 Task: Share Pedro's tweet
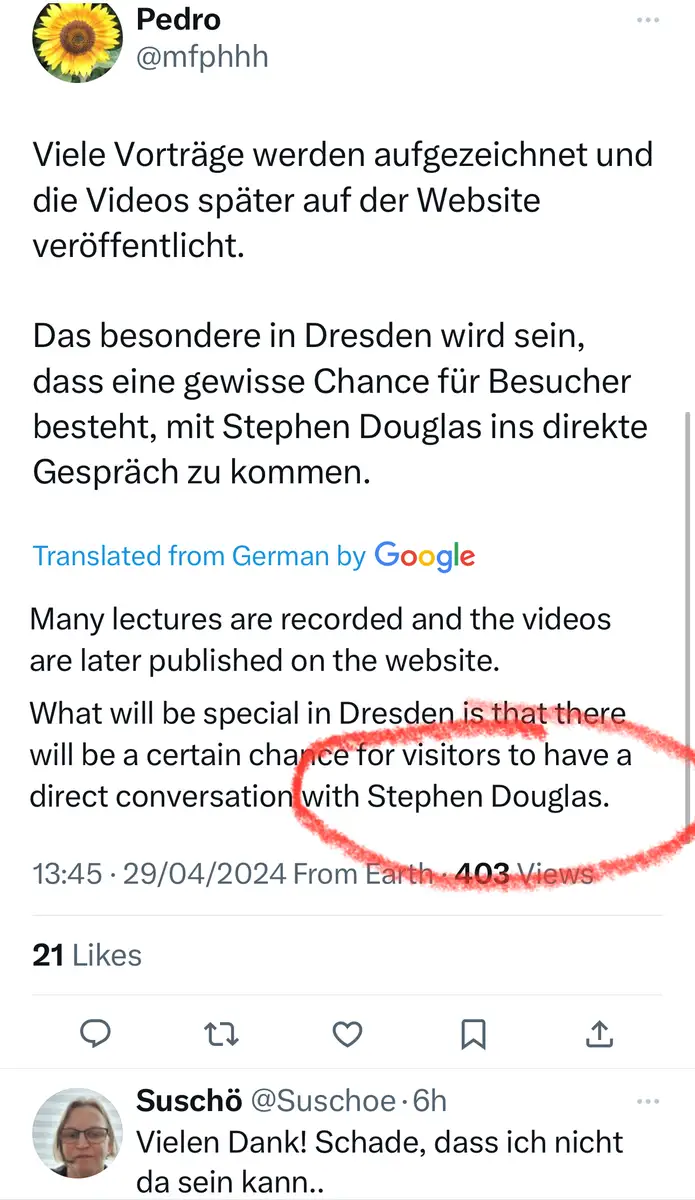tap(599, 1033)
